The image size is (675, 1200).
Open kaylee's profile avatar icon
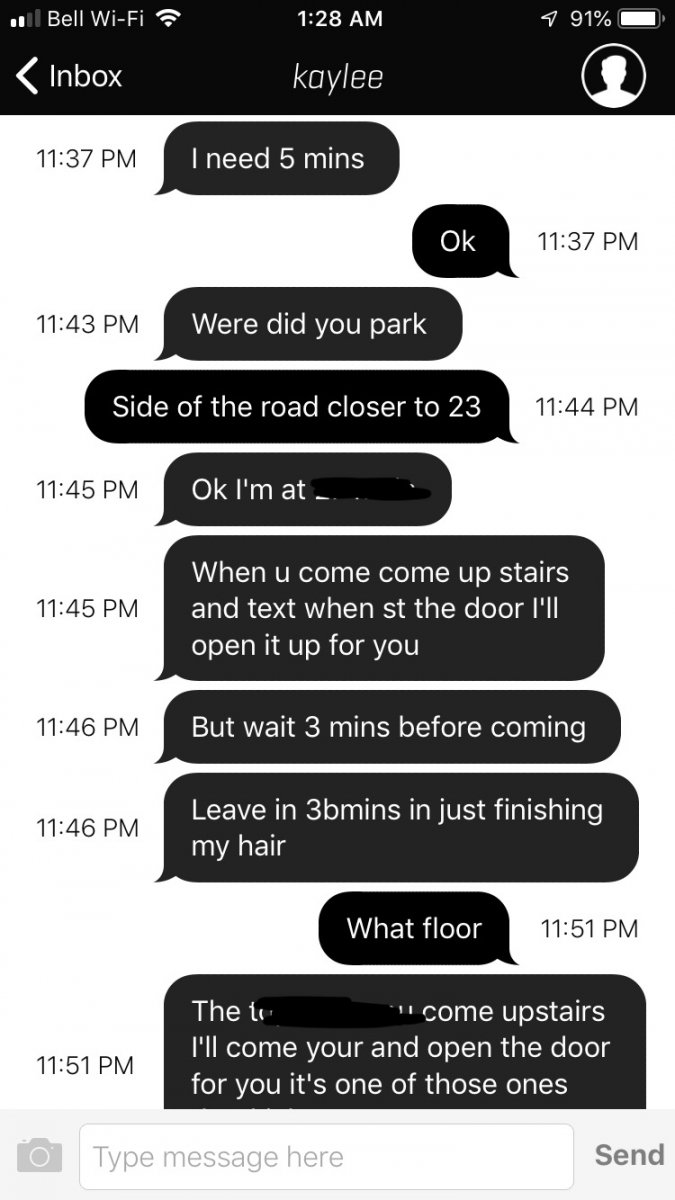(613, 75)
